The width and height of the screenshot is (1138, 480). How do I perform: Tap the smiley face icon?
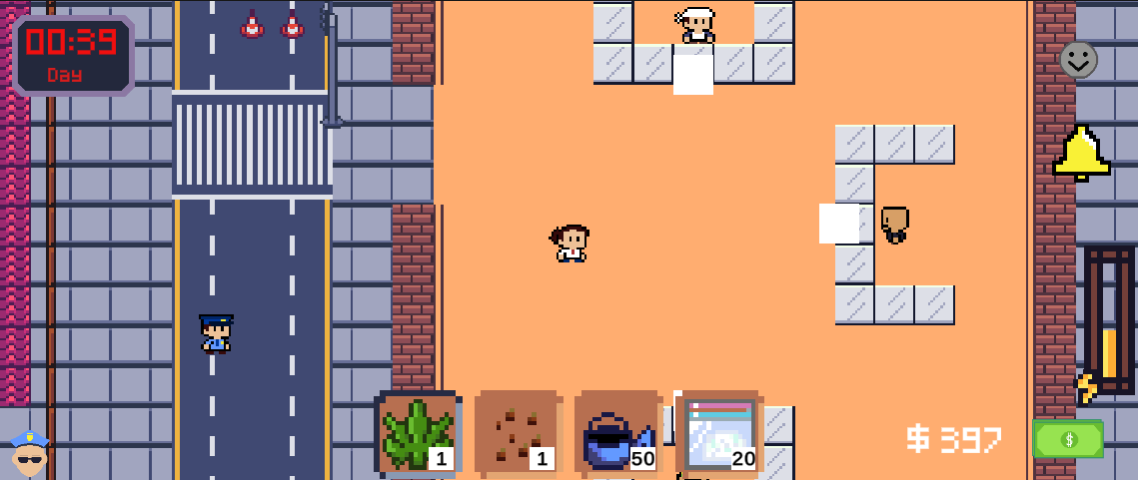[x=1078, y=60]
